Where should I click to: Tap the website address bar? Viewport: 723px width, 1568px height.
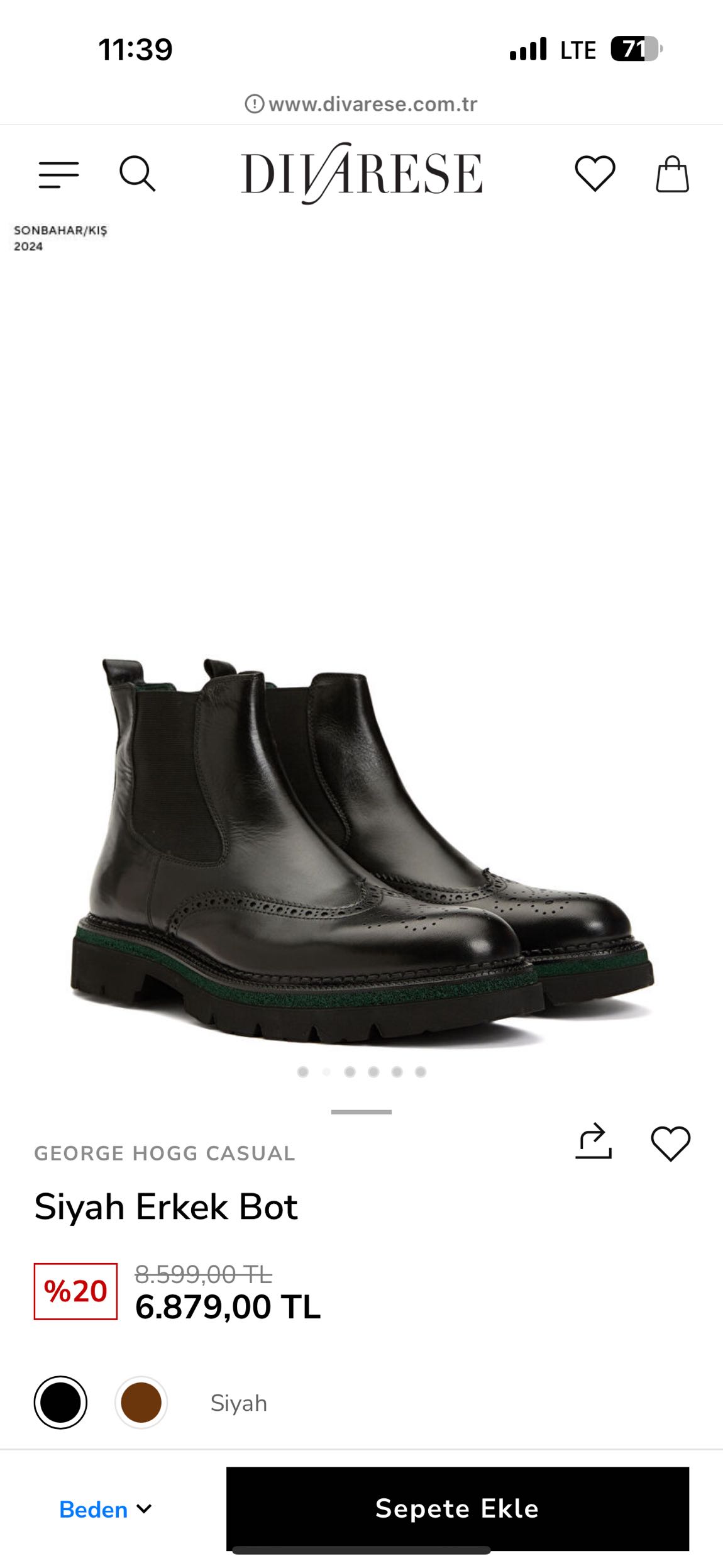pos(361,104)
